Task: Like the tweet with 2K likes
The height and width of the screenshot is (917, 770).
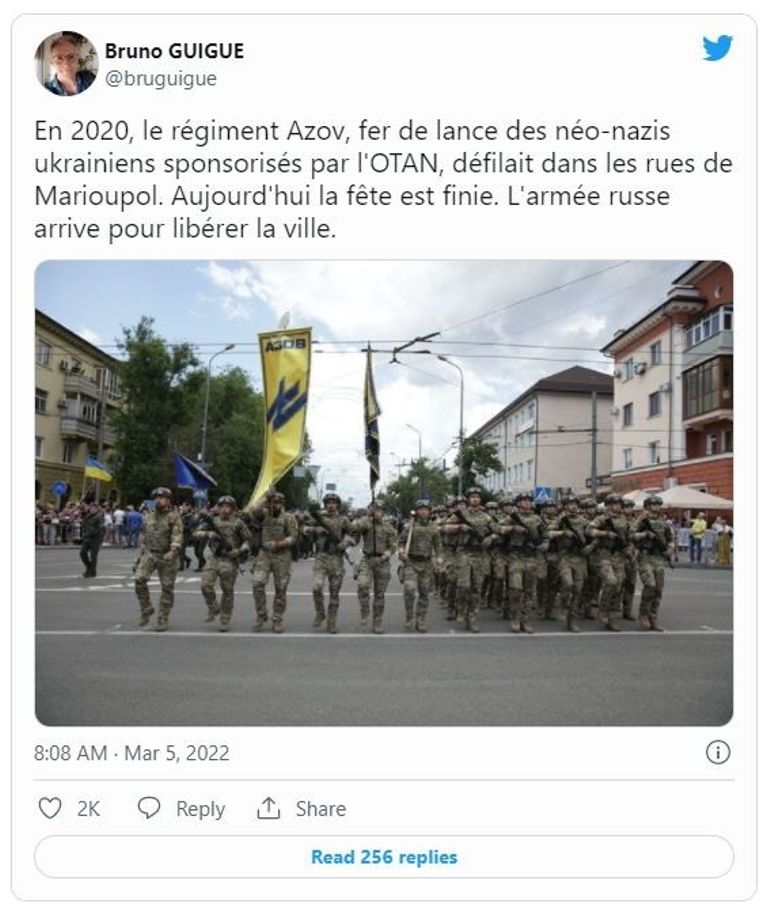Action: [x=50, y=808]
